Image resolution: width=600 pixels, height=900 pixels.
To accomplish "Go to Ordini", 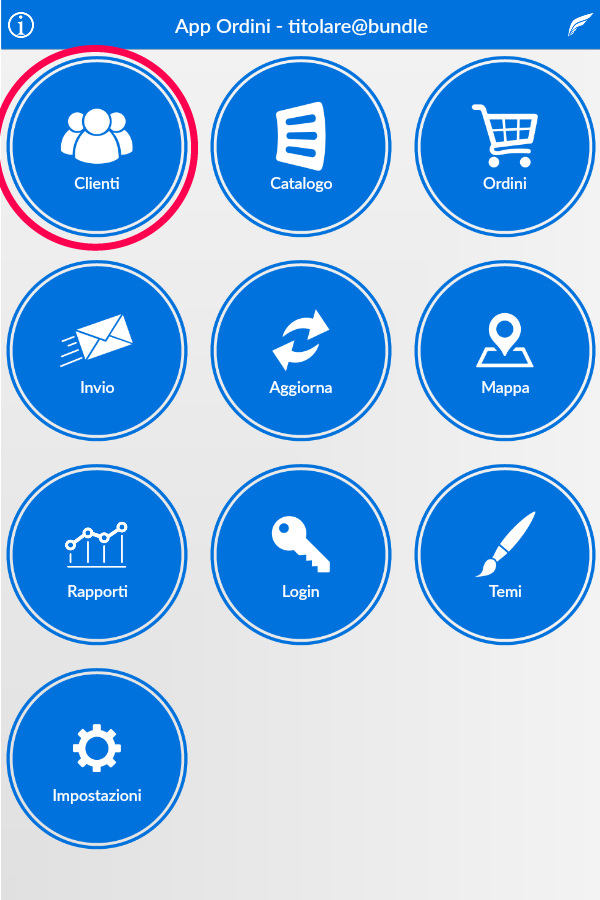I will pyautogui.click(x=505, y=146).
